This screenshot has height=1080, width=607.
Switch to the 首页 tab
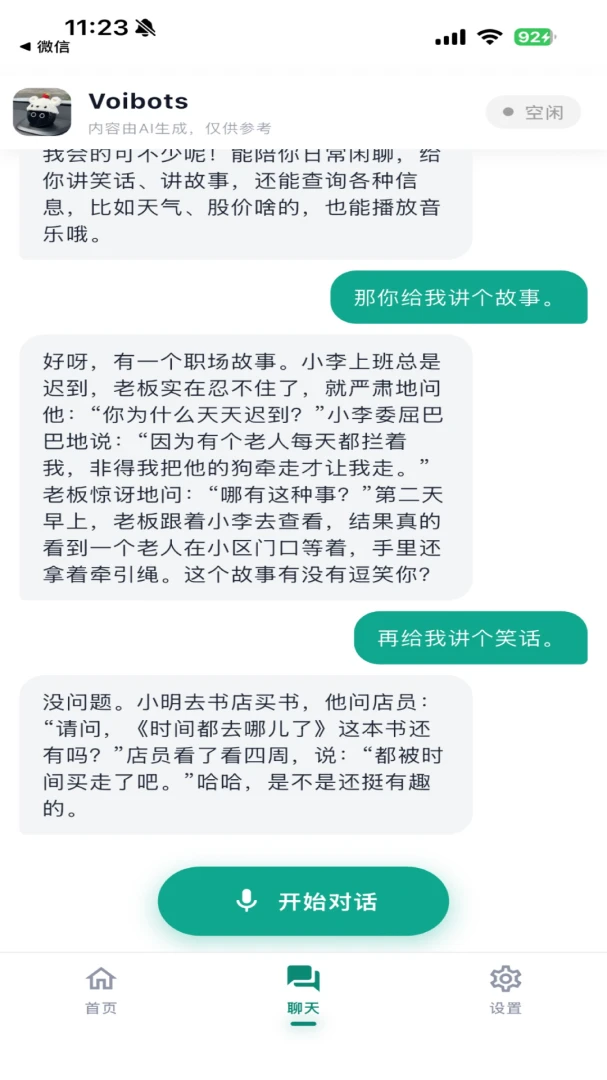[x=101, y=990]
